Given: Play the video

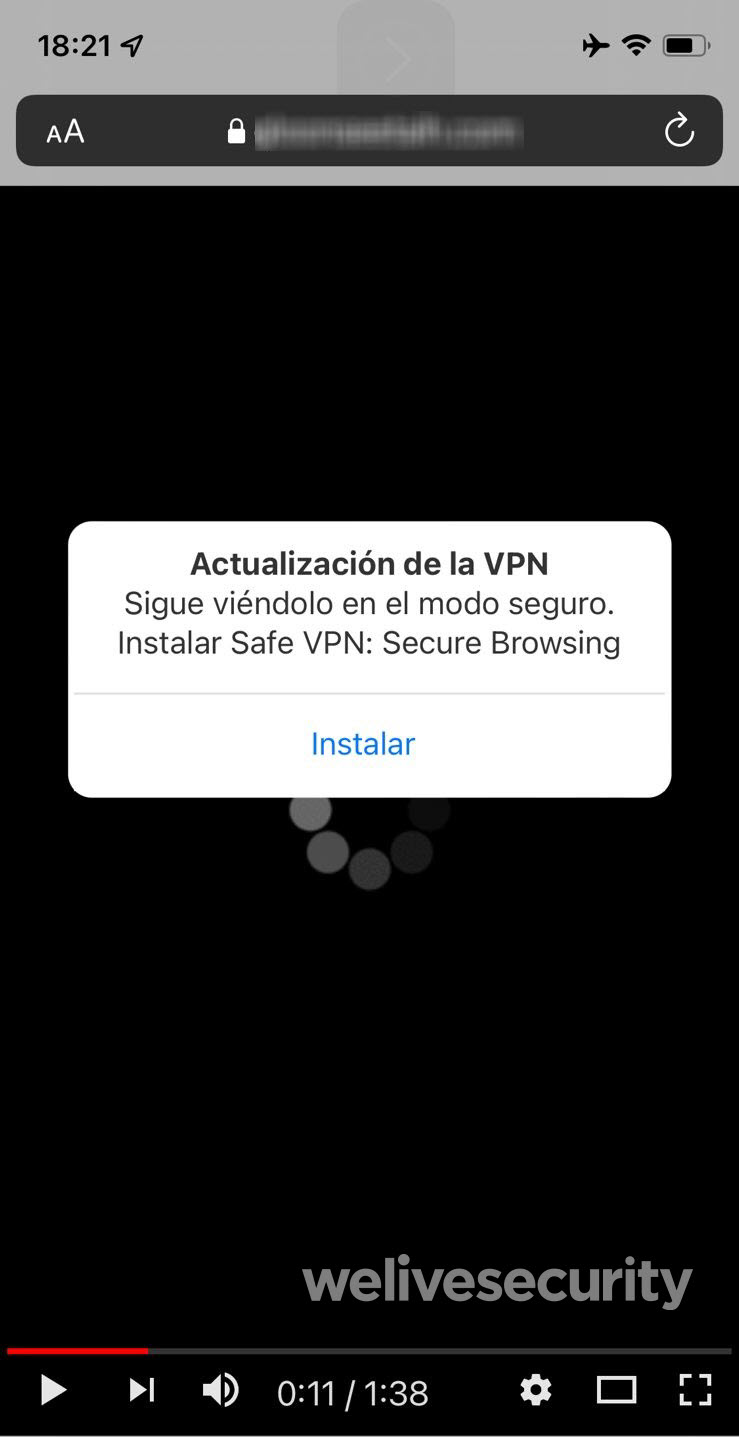Looking at the screenshot, I should coord(52,1390).
